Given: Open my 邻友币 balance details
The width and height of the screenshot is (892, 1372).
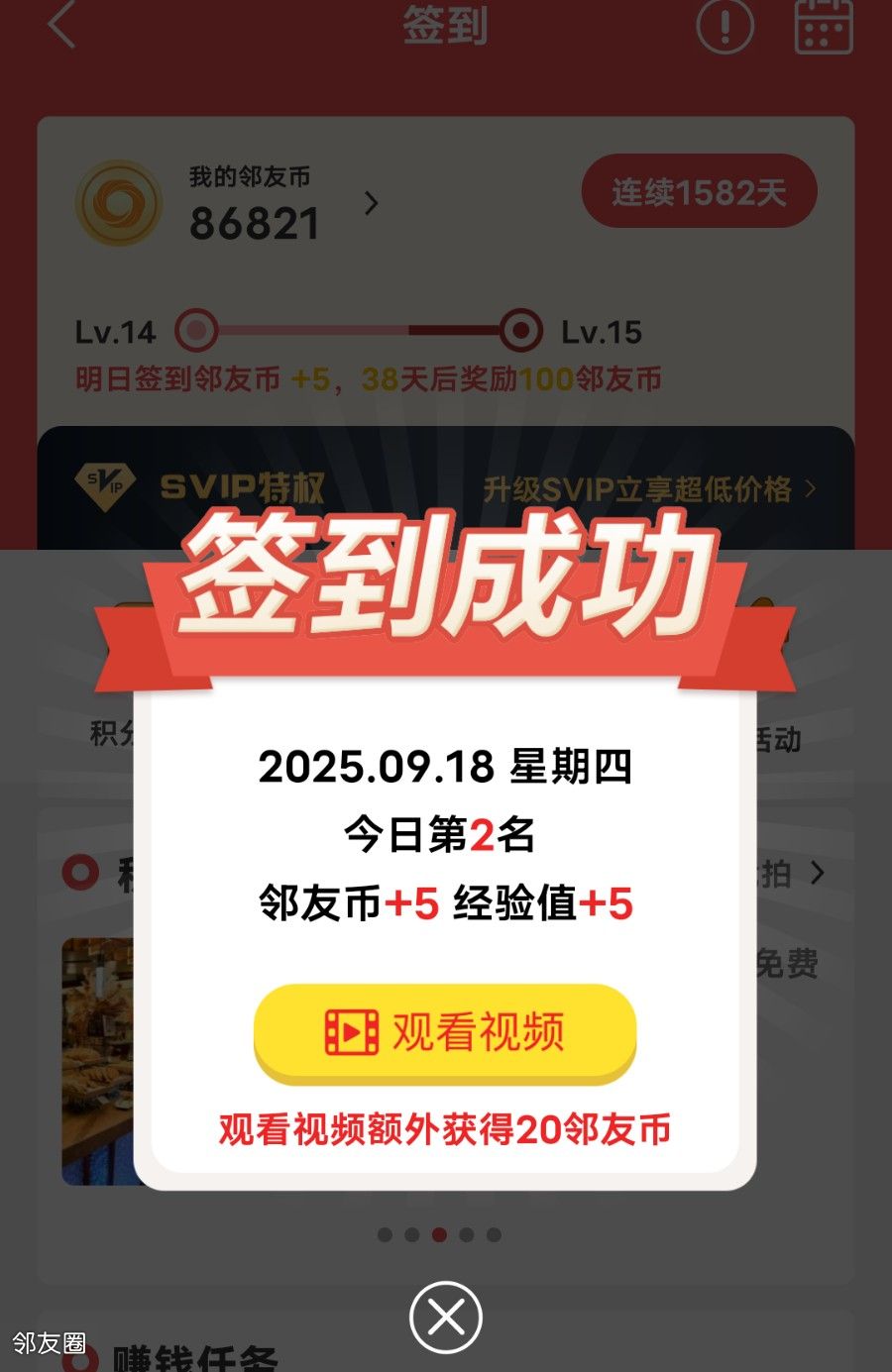Looking at the screenshot, I should pyautogui.click(x=371, y=203).
